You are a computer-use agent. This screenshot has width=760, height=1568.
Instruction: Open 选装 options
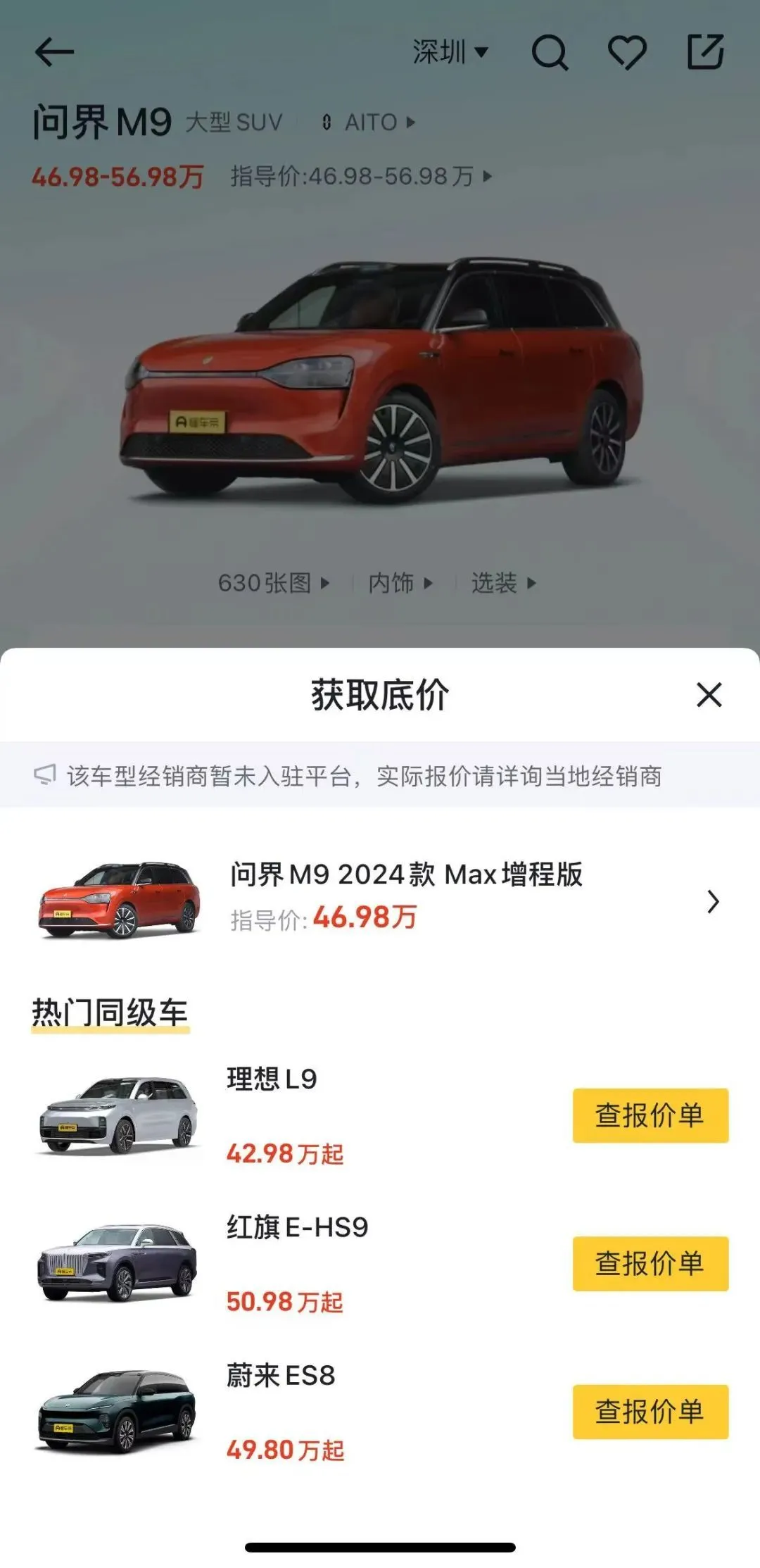coord(502,583)
